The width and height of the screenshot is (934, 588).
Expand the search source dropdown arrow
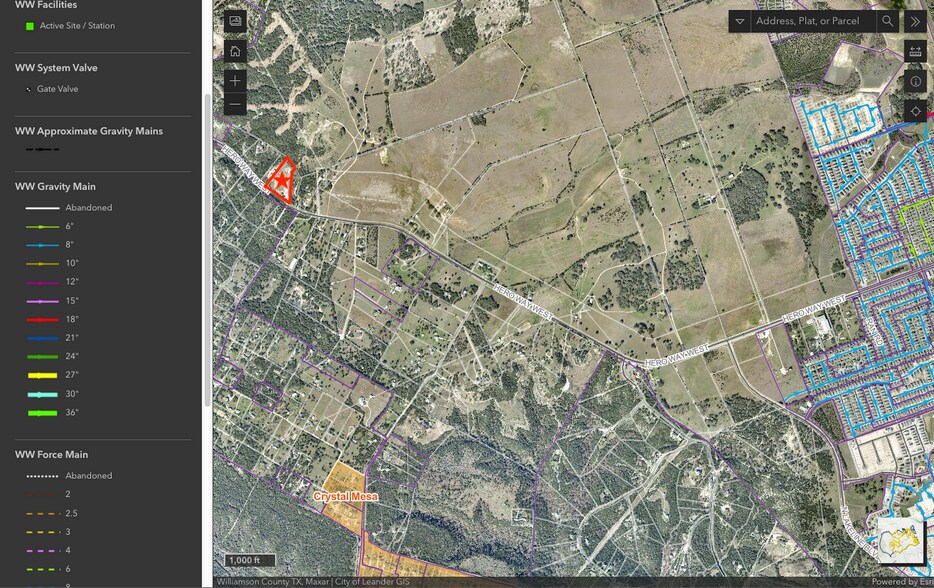click(740, 21)
